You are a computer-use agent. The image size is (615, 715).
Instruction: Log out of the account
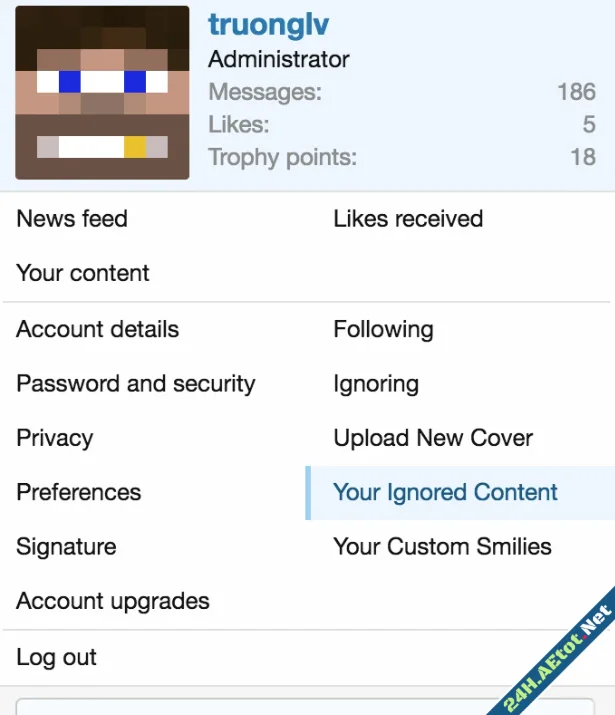pyautogui.click(x=57, y=657)
